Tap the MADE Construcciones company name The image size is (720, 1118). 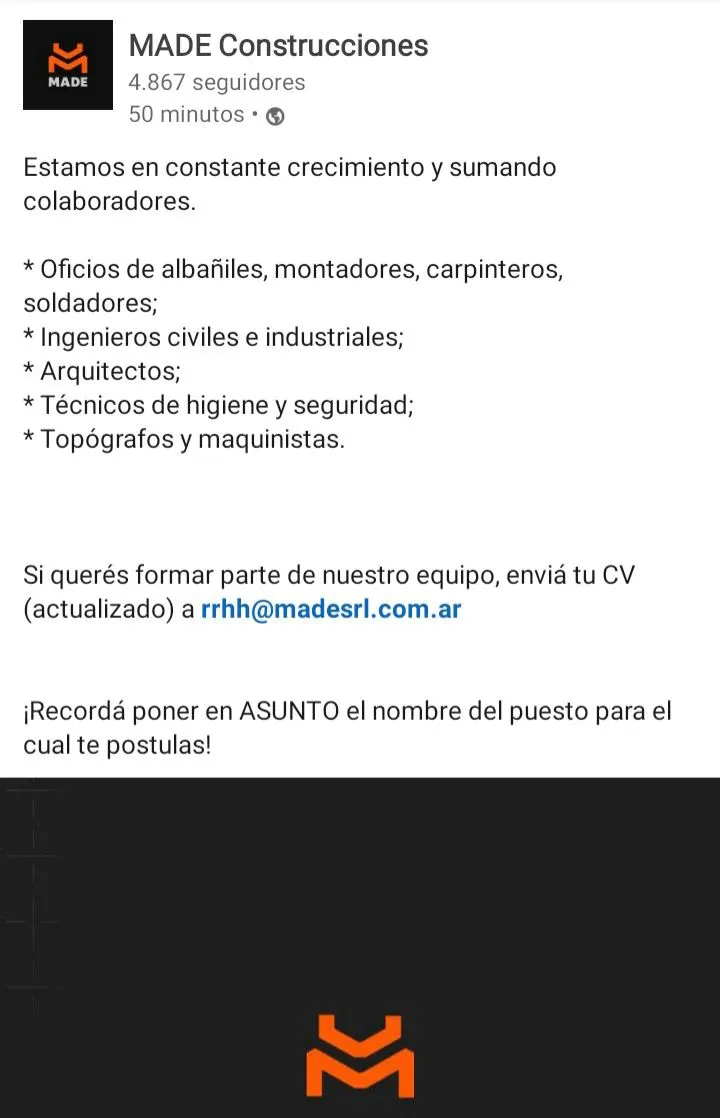(278, 45)
